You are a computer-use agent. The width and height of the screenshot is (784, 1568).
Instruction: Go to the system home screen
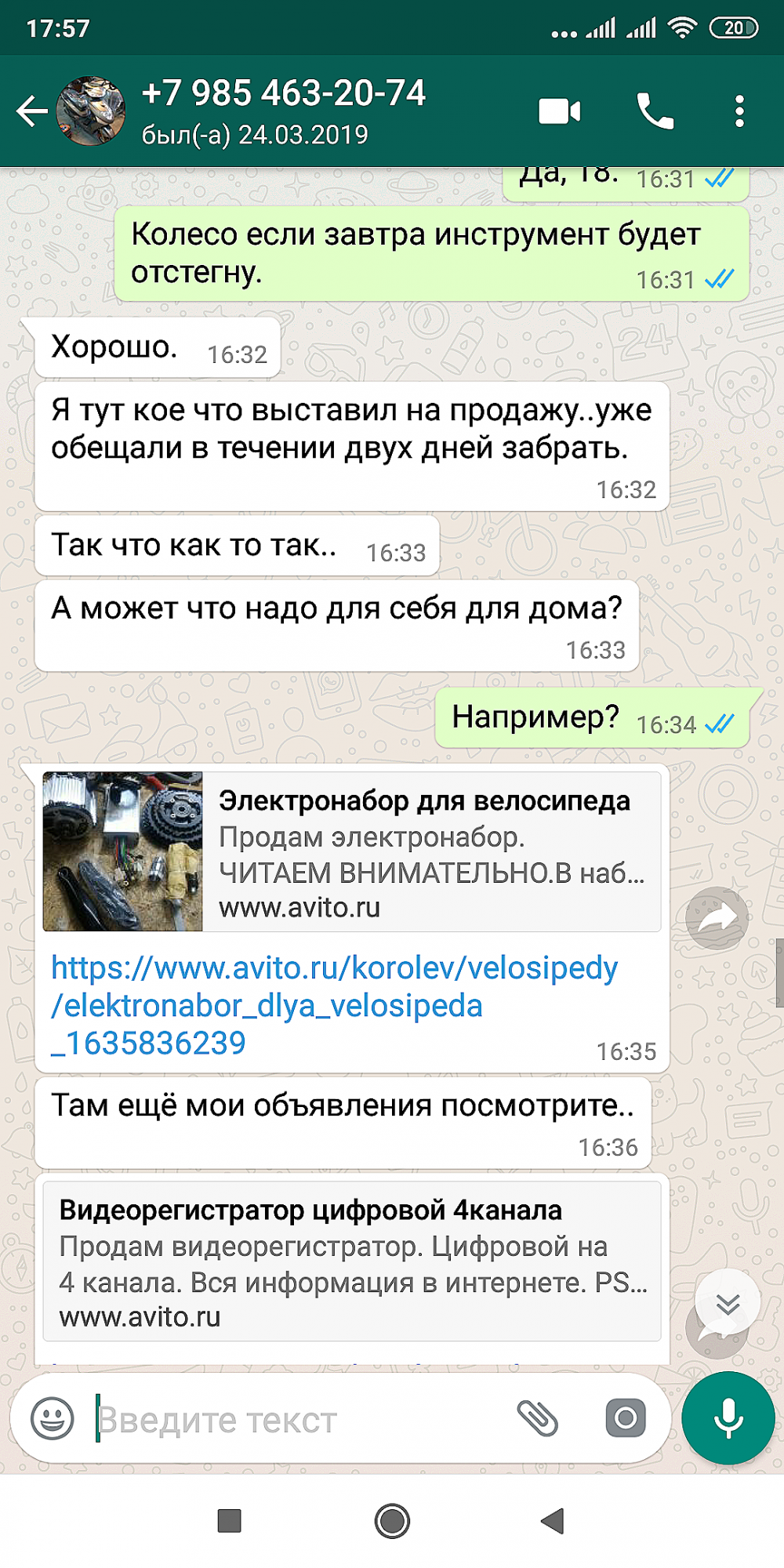[392, 1521]
